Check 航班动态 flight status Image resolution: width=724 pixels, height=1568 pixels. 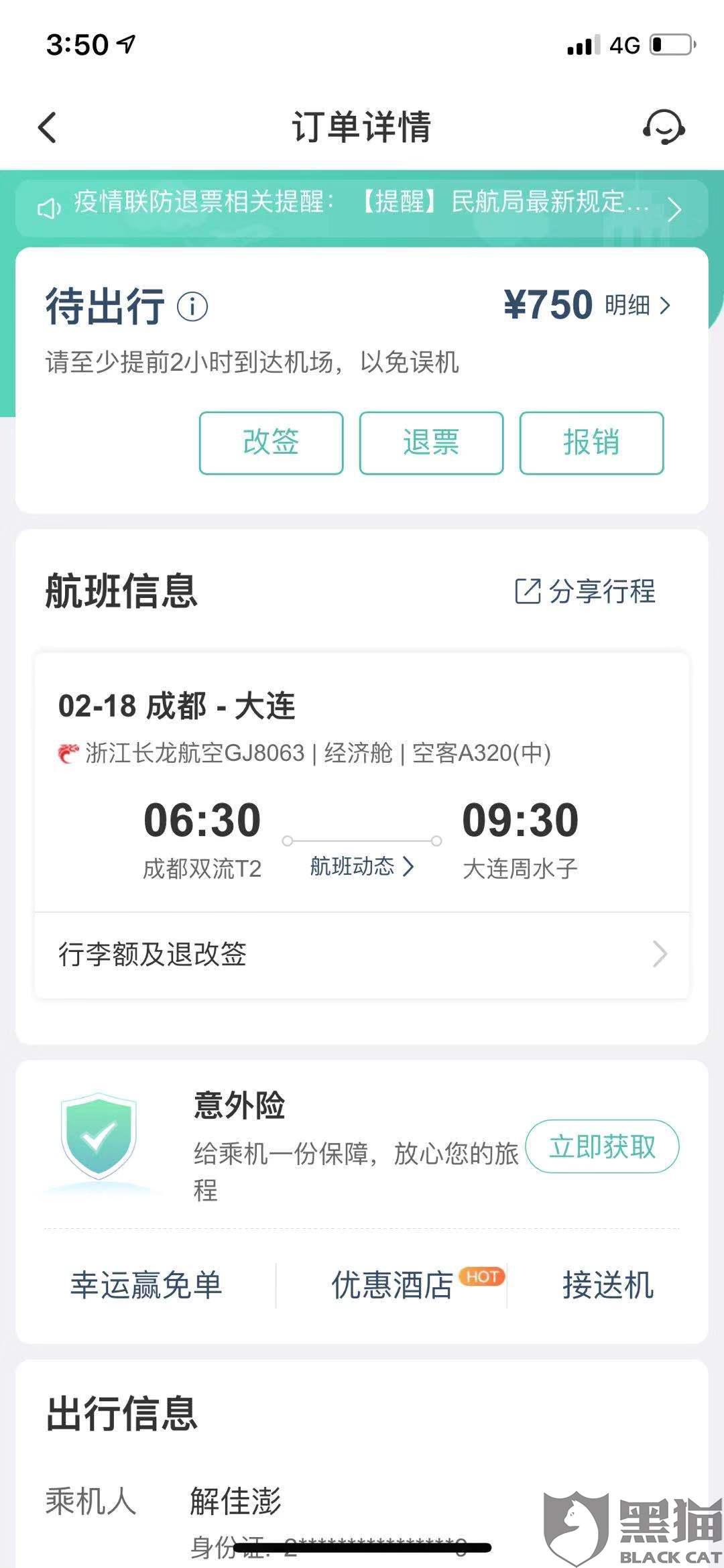361,866
